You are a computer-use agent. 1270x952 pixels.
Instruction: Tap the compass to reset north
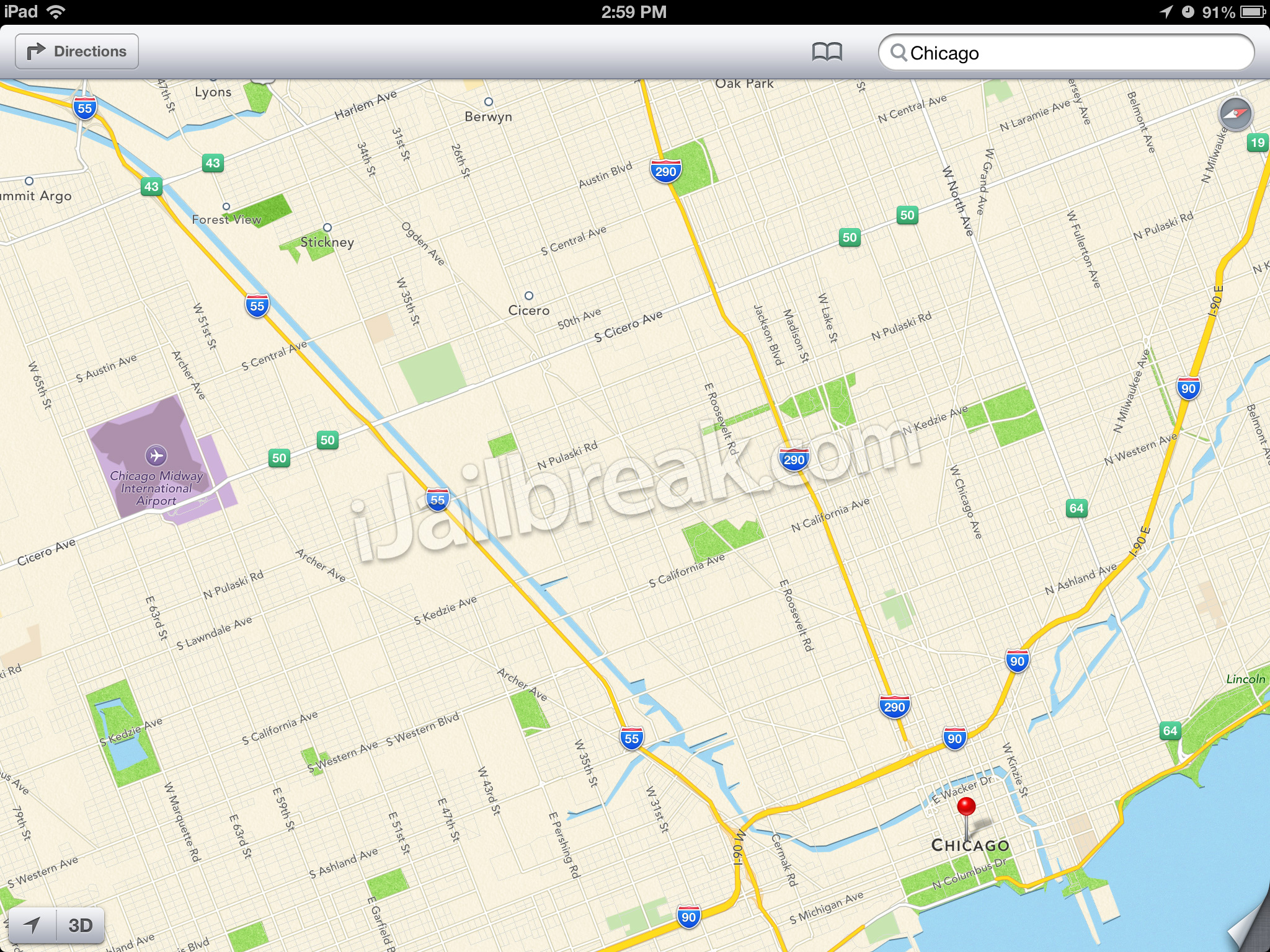pyautogui.click(x=1235, y=114)
